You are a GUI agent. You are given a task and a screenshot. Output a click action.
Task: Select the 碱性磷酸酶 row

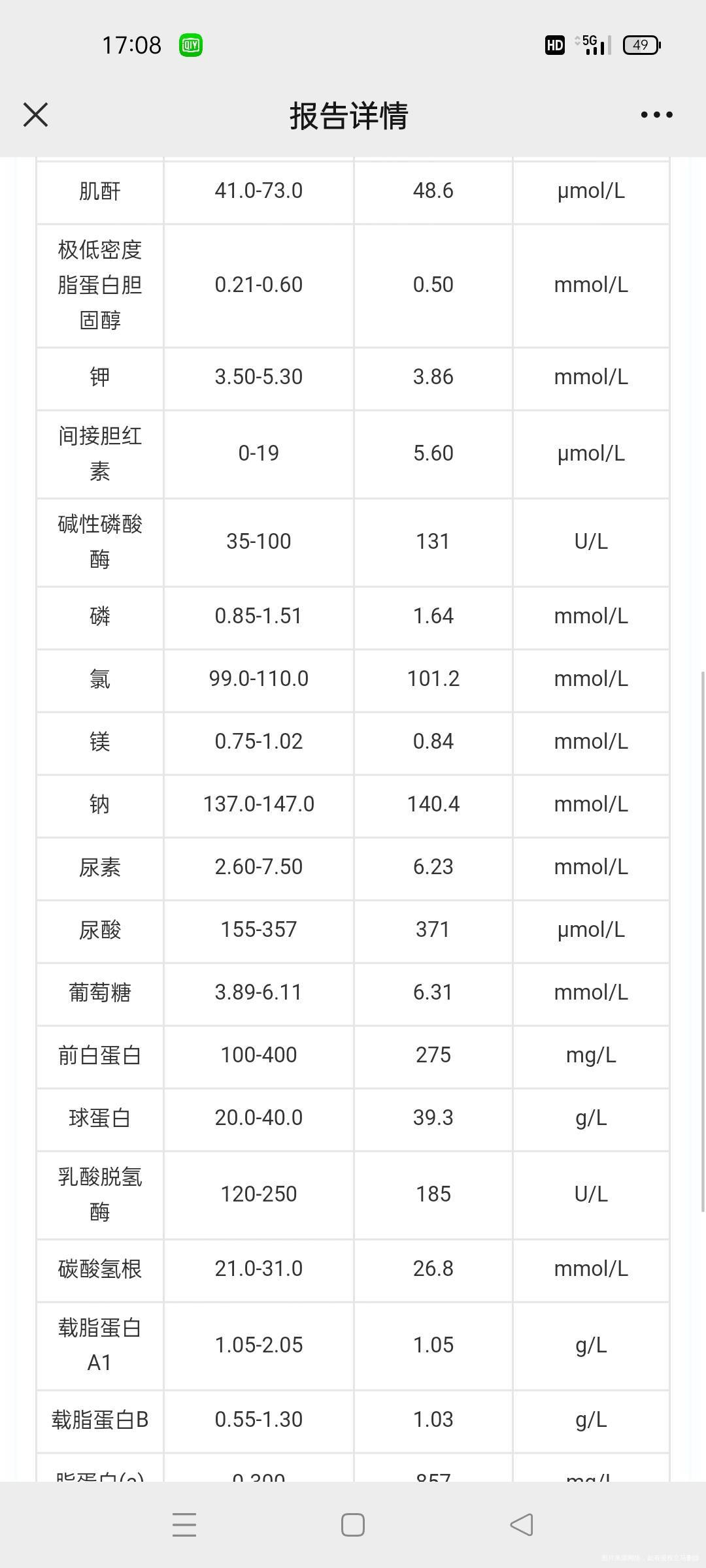[99, 541]
